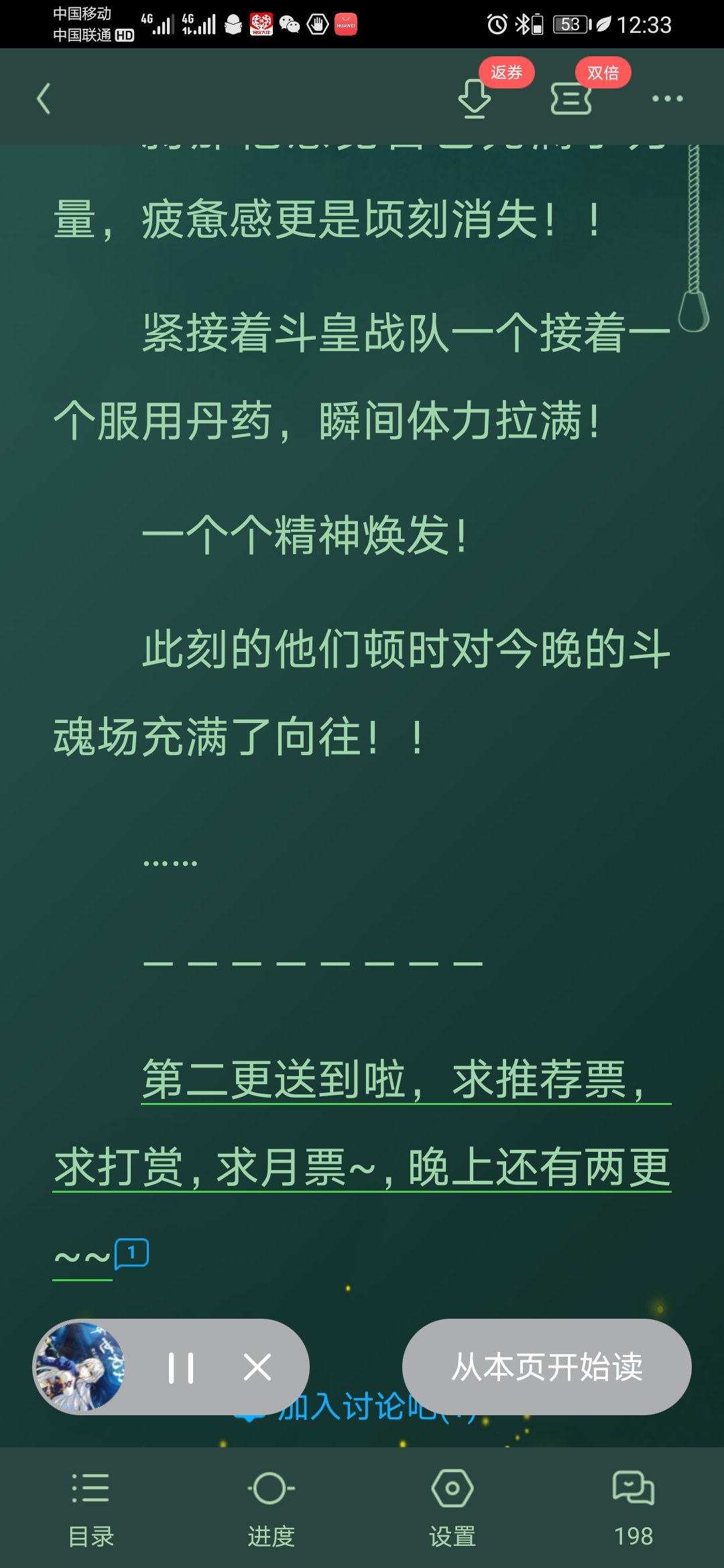Tap the download icon with 返券 badge
Viewport: 724px width, 1568px height.
point(475,99)
